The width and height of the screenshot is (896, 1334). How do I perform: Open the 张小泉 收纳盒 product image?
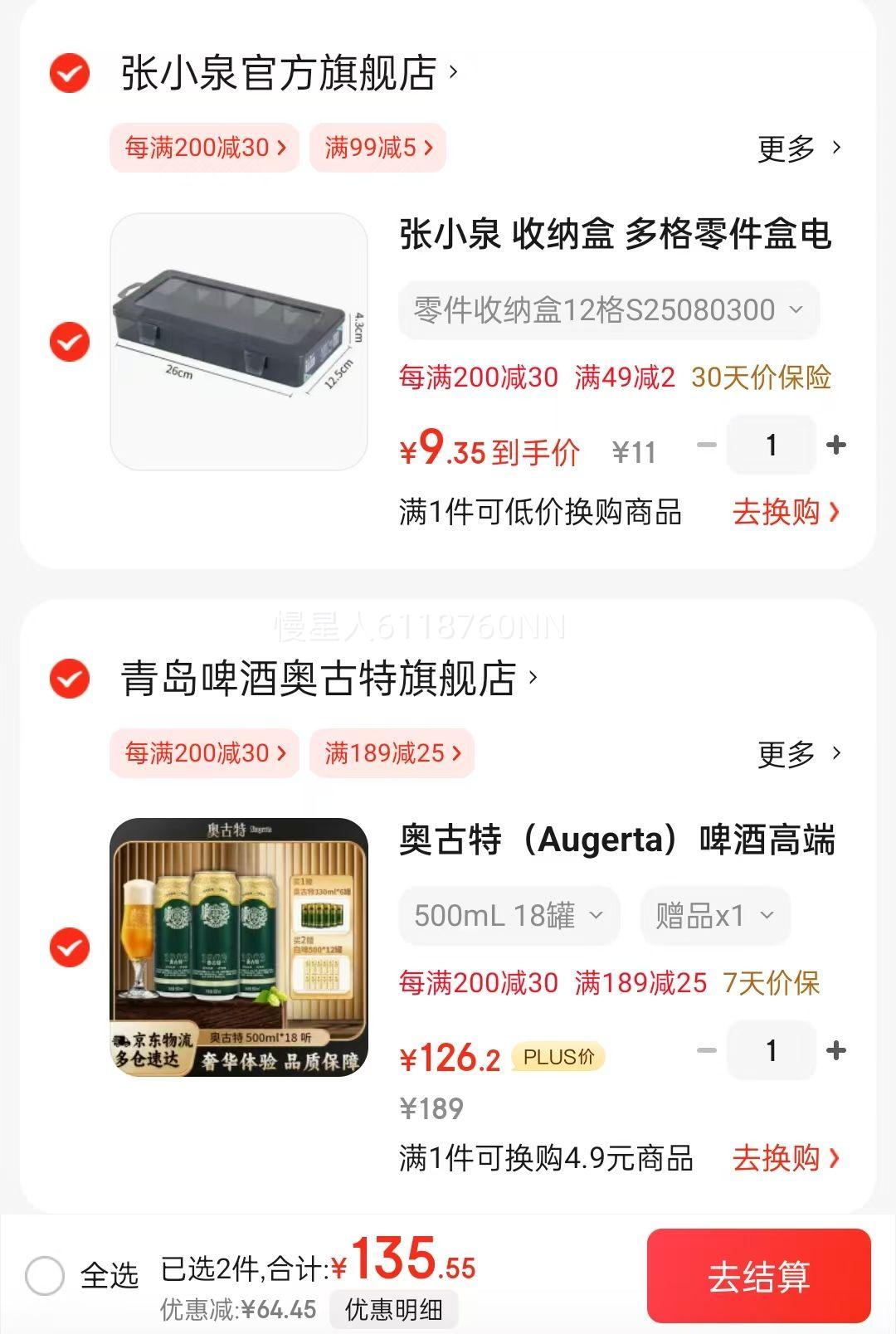tap(239, 342)
